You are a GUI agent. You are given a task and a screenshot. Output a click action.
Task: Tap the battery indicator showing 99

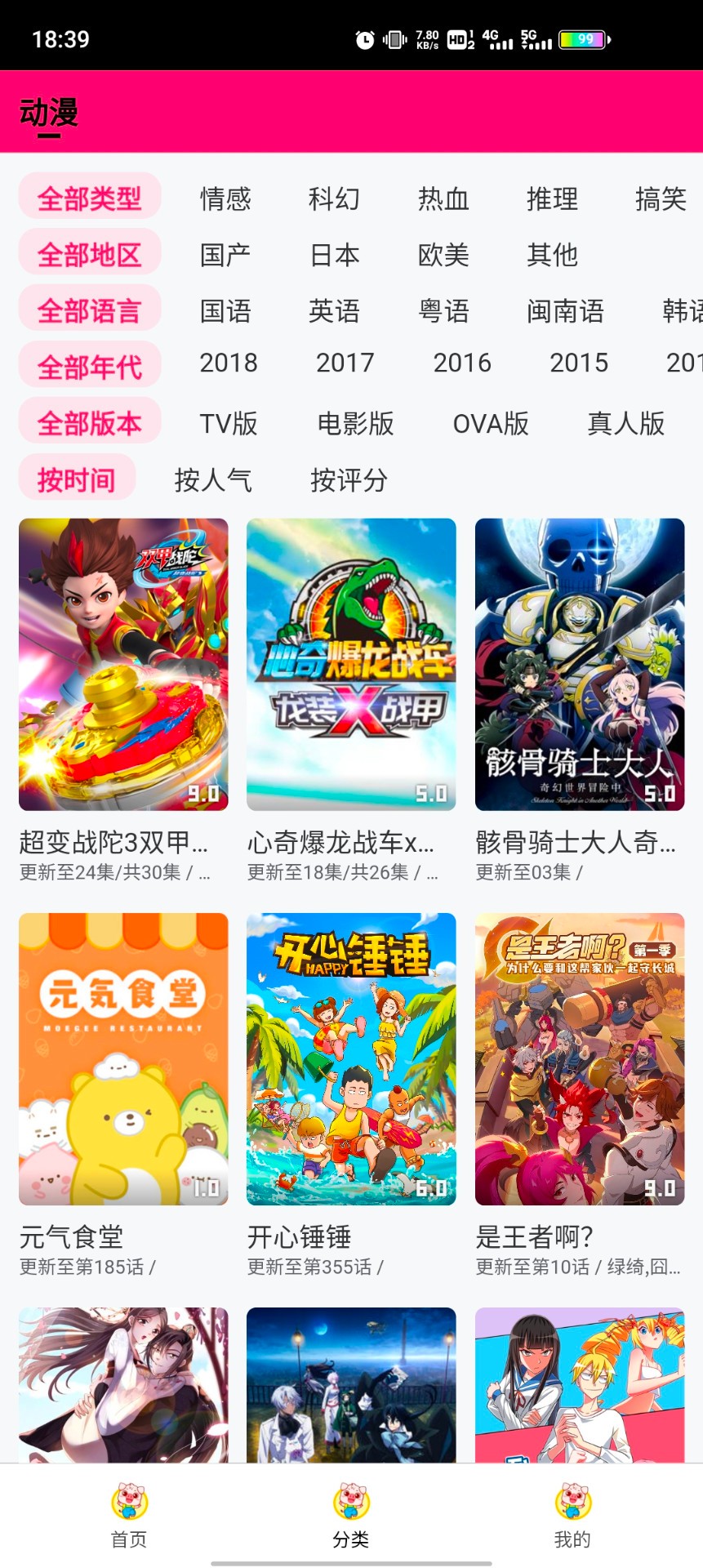[x=581, y=39]
